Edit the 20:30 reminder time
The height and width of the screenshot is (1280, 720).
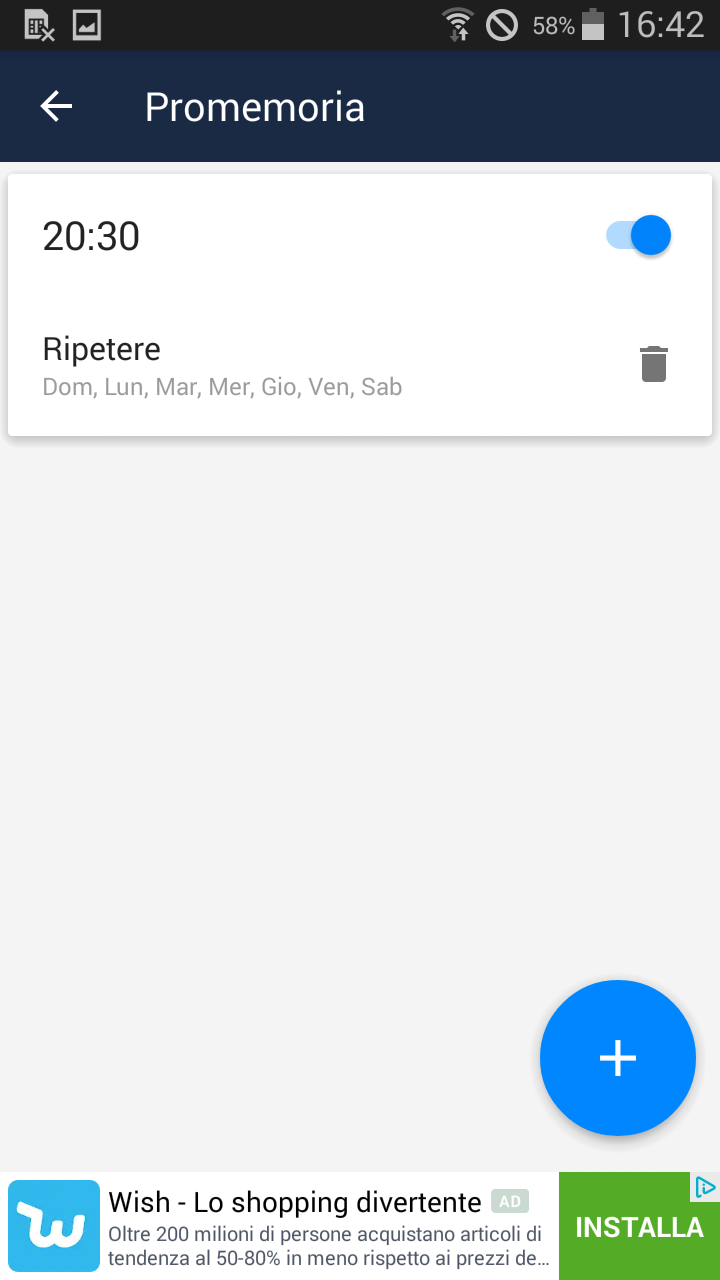click(x=91, y=237)
